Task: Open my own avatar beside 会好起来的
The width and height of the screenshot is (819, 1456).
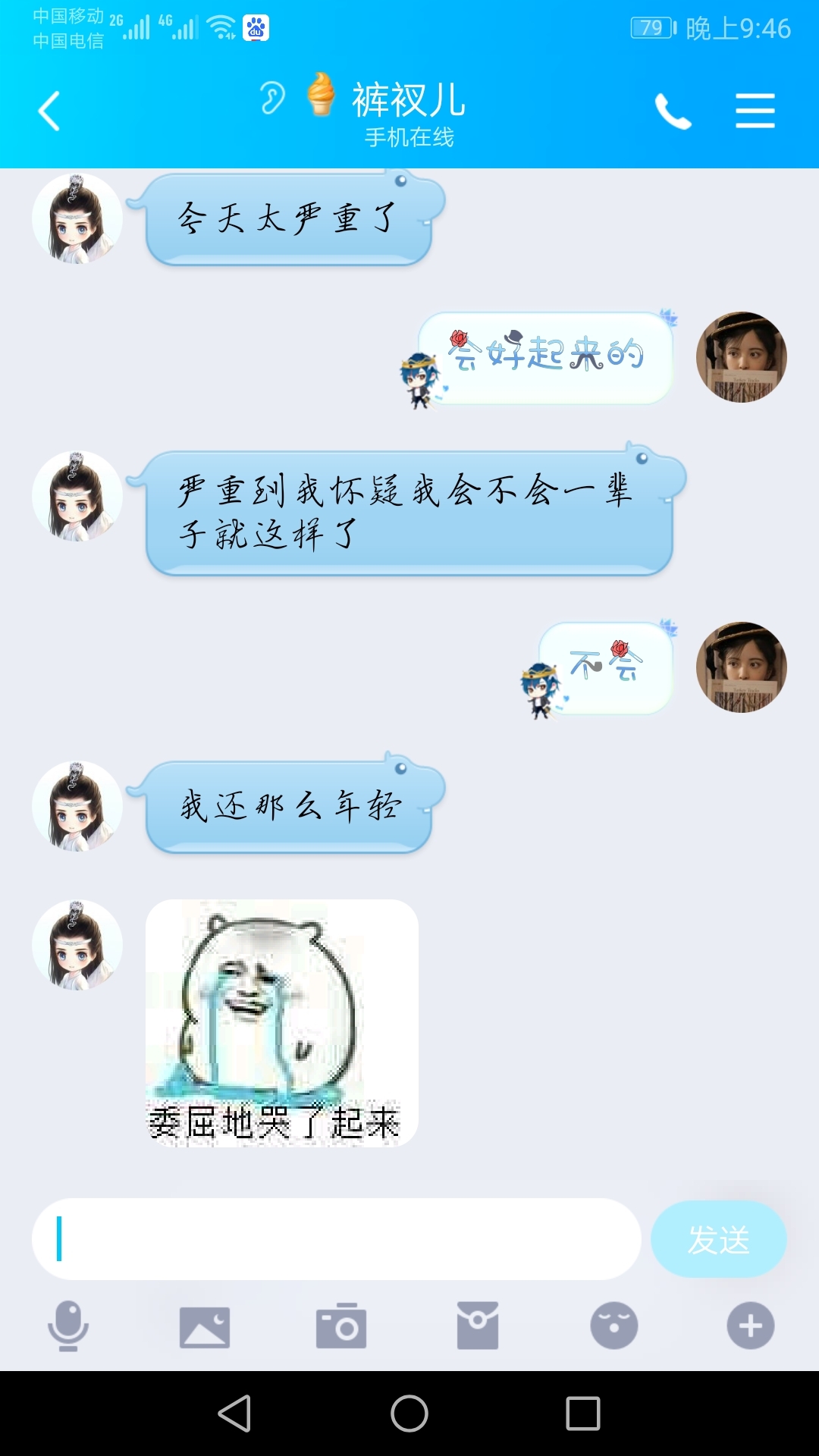Action: [x=741, y=357]
